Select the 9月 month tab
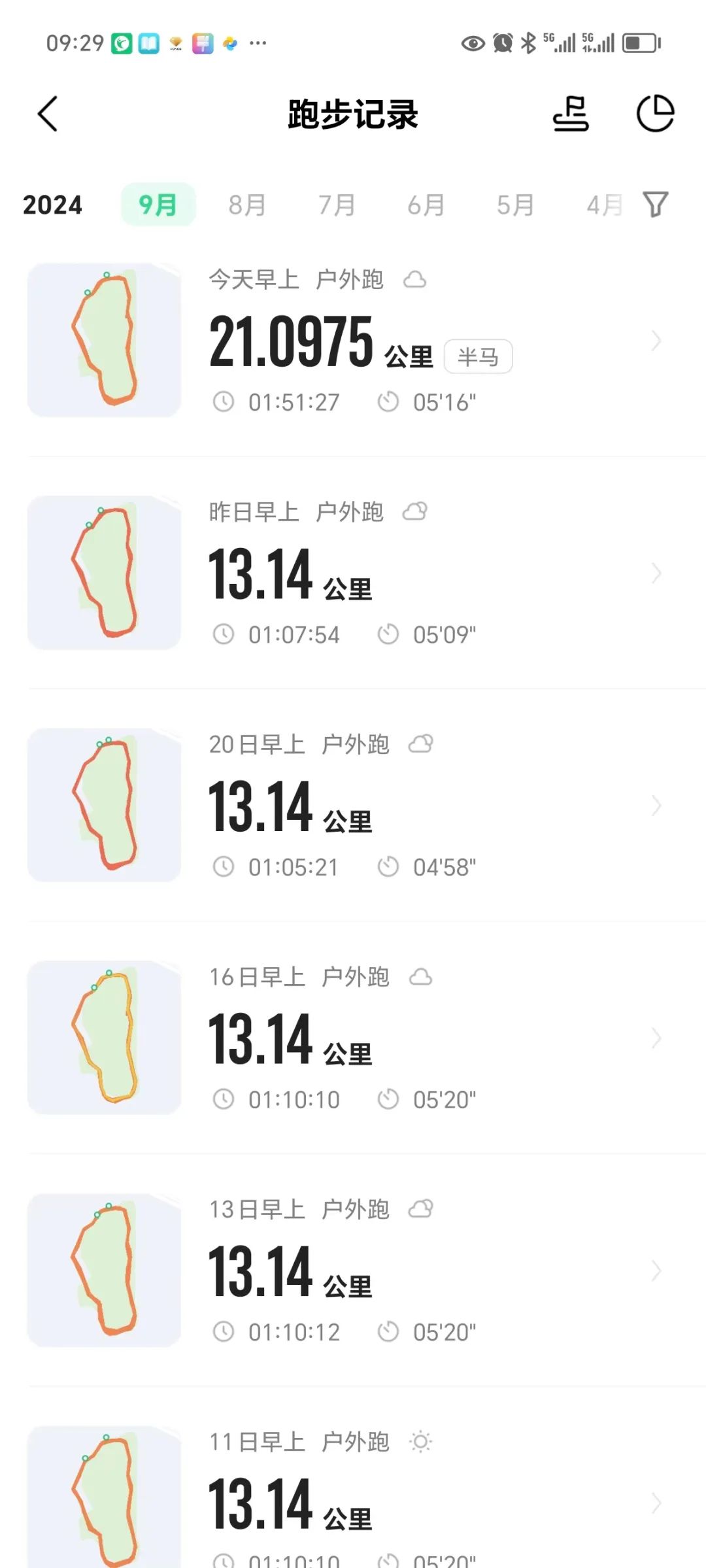This screenshot has height=1568, width=706. [158, 205]
